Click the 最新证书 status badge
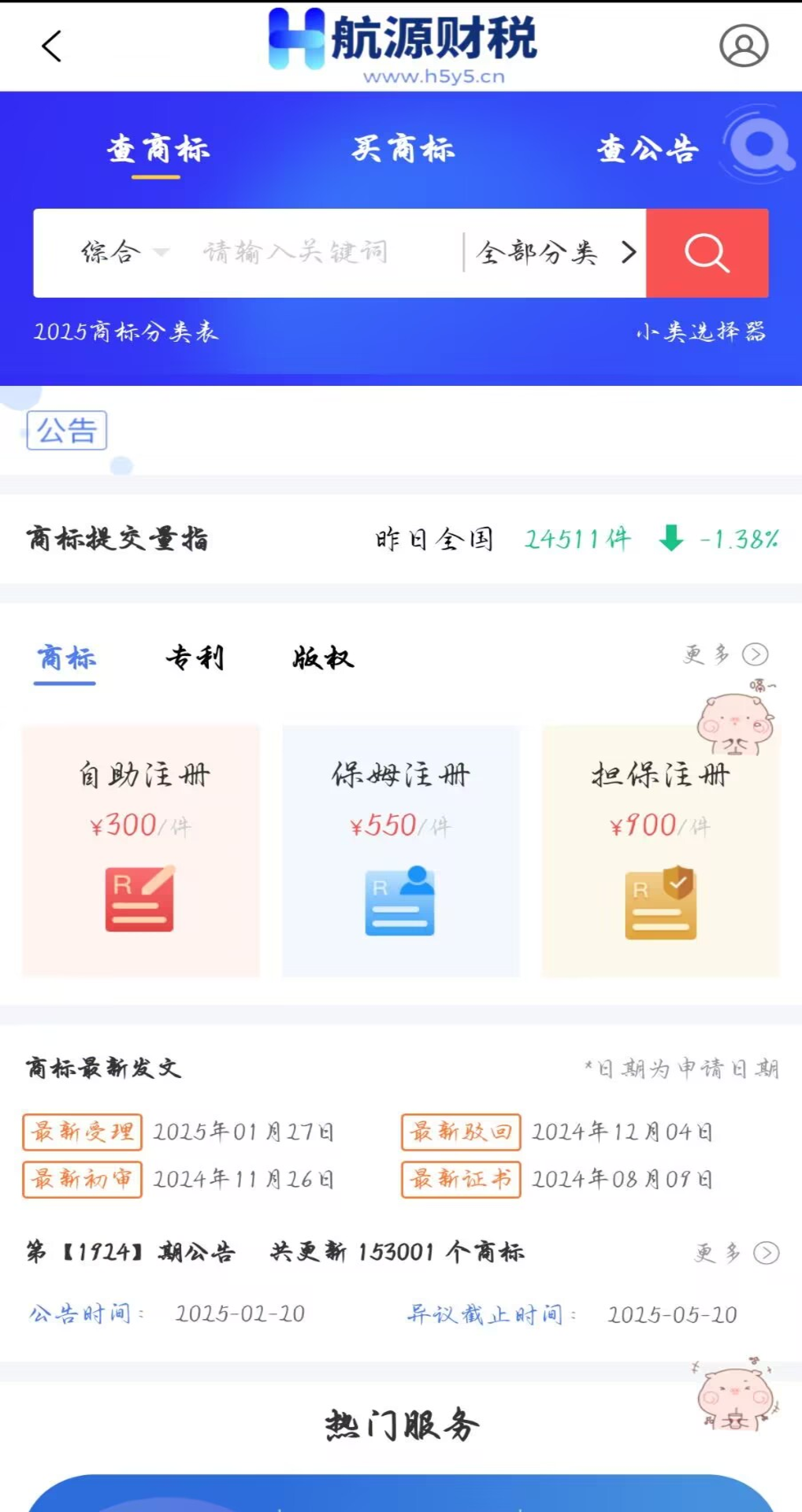The image size is (802, 1512). (460, 1179)
